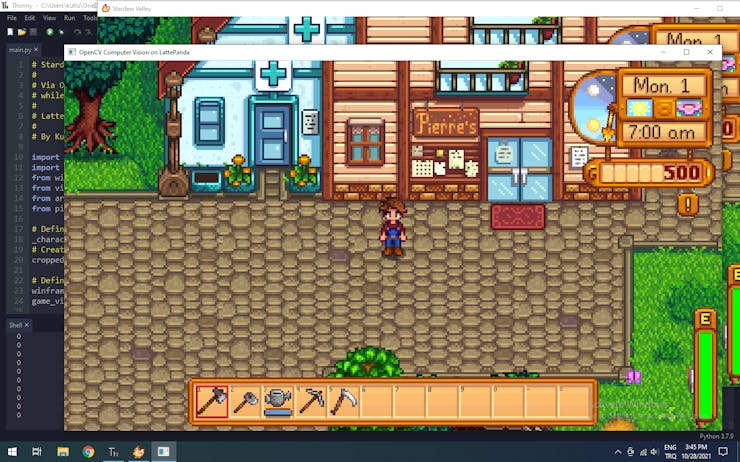Switch to Thonny from the taskbar
740x462 pixels.
click(x=113, y=451)
